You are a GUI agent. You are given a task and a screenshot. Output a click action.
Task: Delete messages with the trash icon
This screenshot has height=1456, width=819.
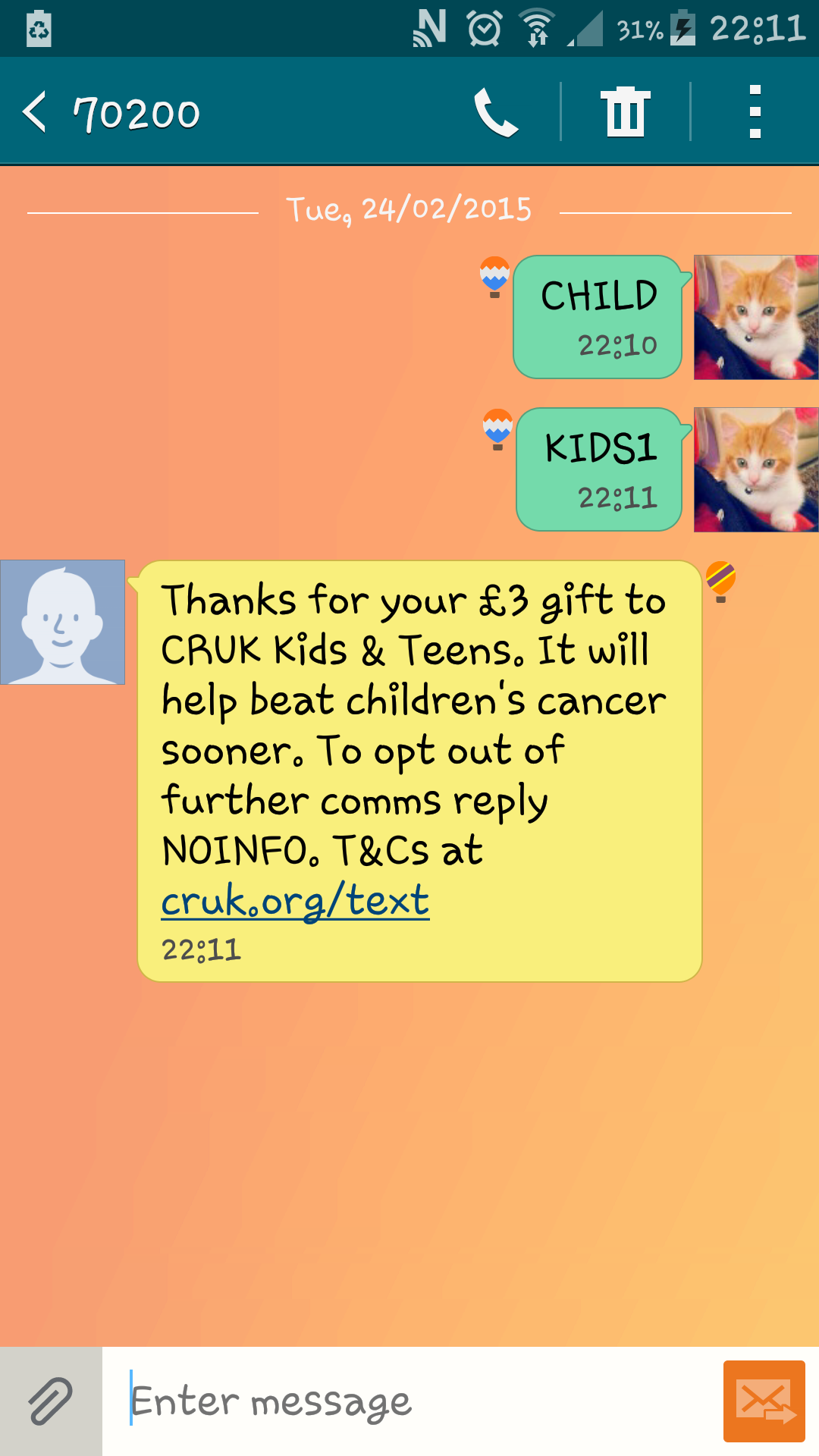[x=625, y=112]
